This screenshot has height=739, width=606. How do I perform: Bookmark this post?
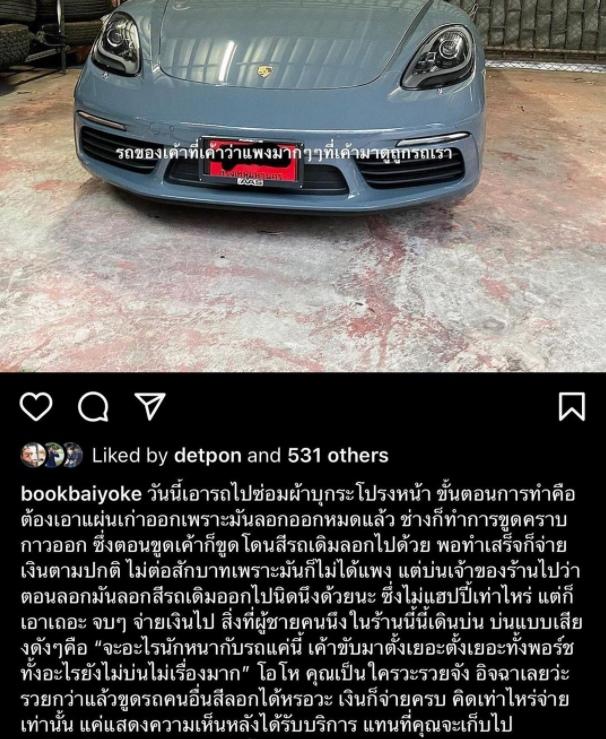click(571, 405)
